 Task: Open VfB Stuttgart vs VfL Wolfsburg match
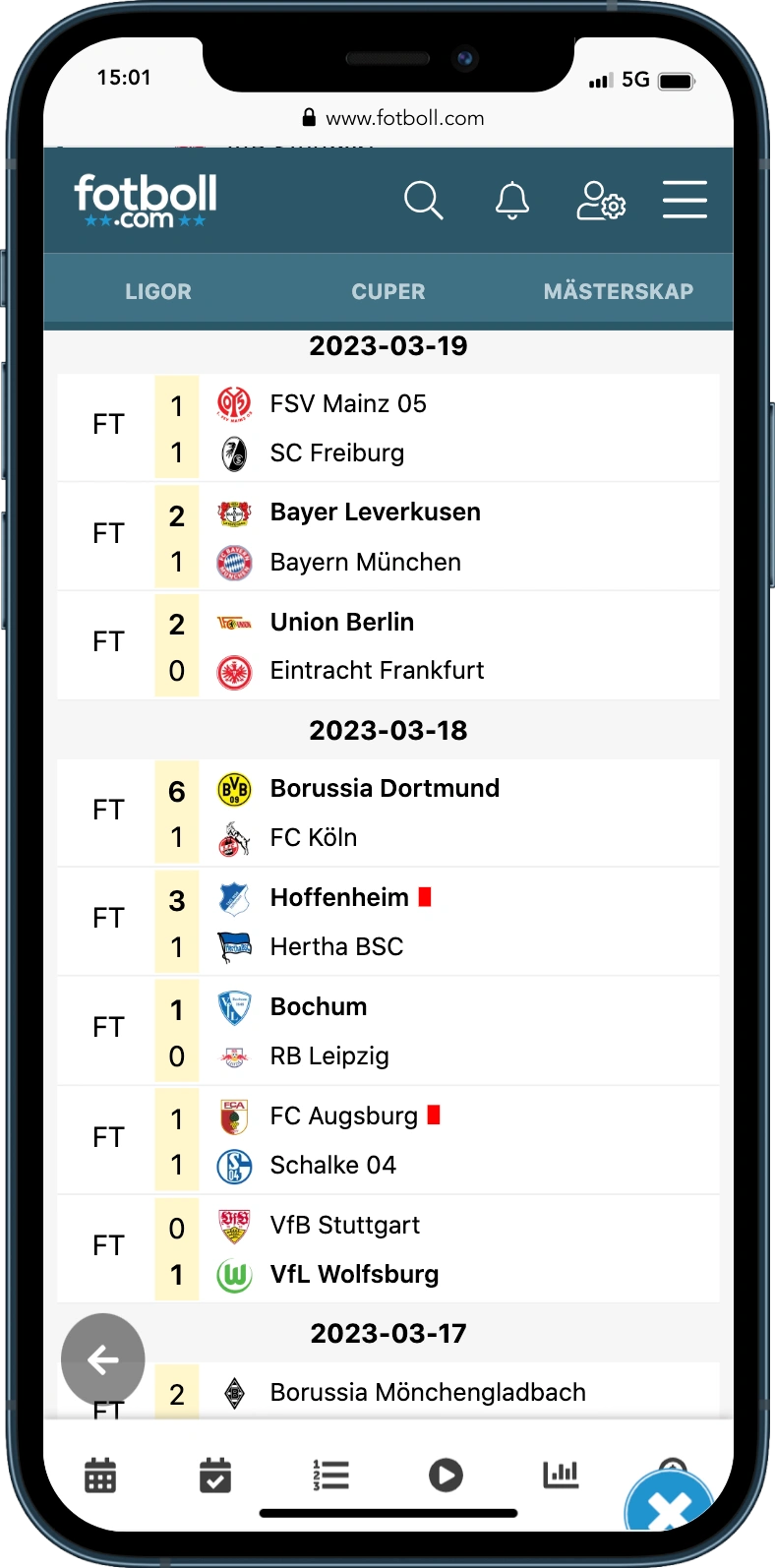(388, 1249)
